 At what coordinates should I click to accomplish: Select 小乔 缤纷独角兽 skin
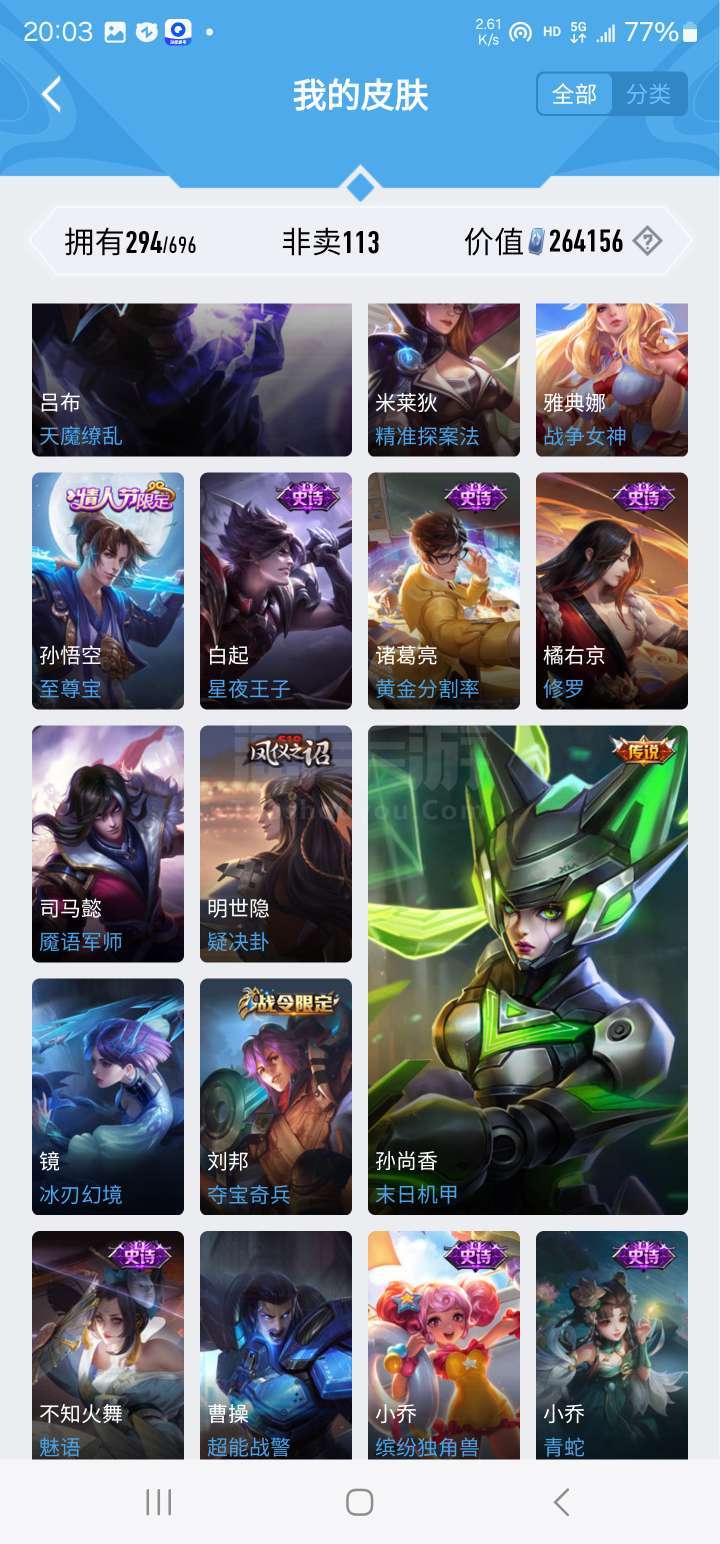pos(444,1345)
